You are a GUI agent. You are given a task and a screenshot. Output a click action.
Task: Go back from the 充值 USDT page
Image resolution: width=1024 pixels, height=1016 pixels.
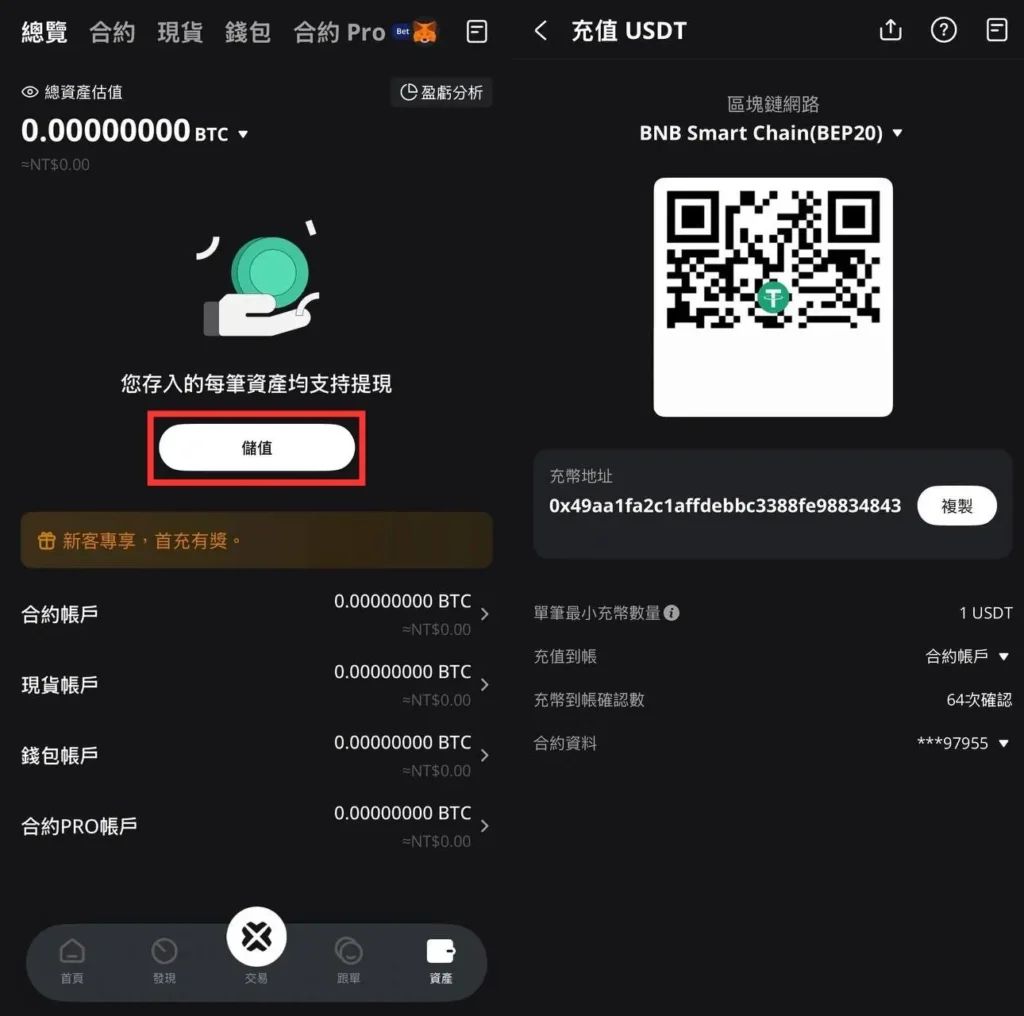541,31
